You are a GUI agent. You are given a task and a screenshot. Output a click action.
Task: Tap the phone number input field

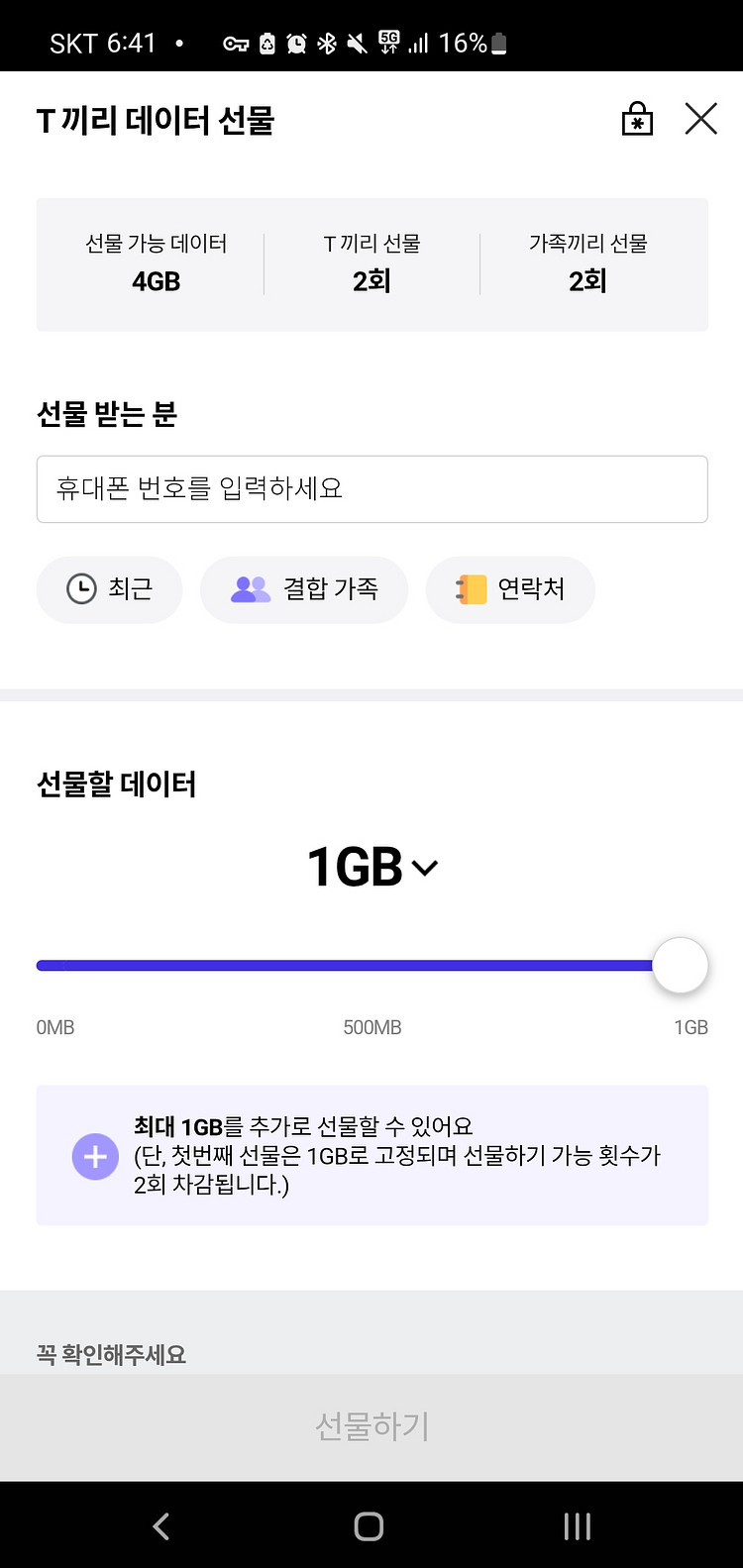click(372, 488)
